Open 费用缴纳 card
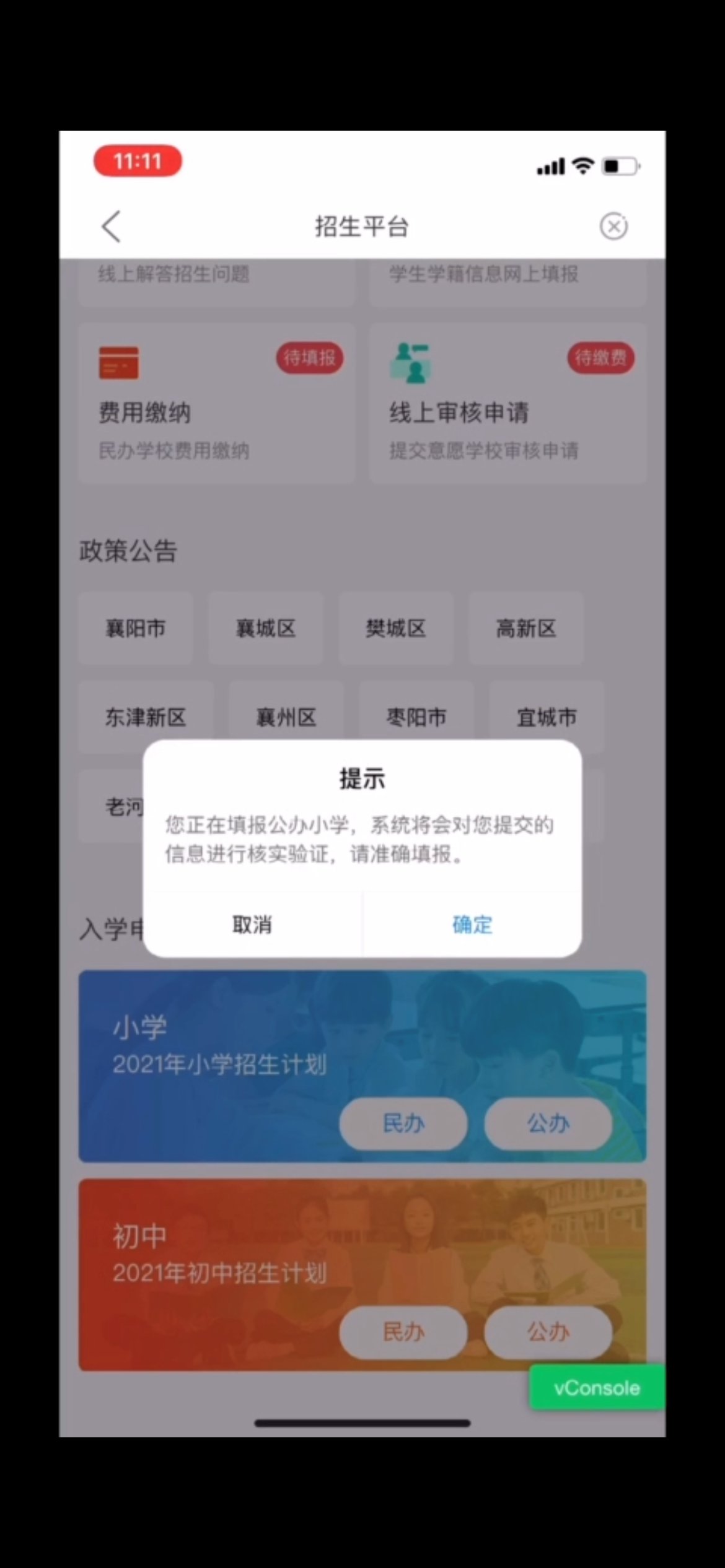Image resolution: width=725 pixels, height=1568 pixels. [216, 403]
